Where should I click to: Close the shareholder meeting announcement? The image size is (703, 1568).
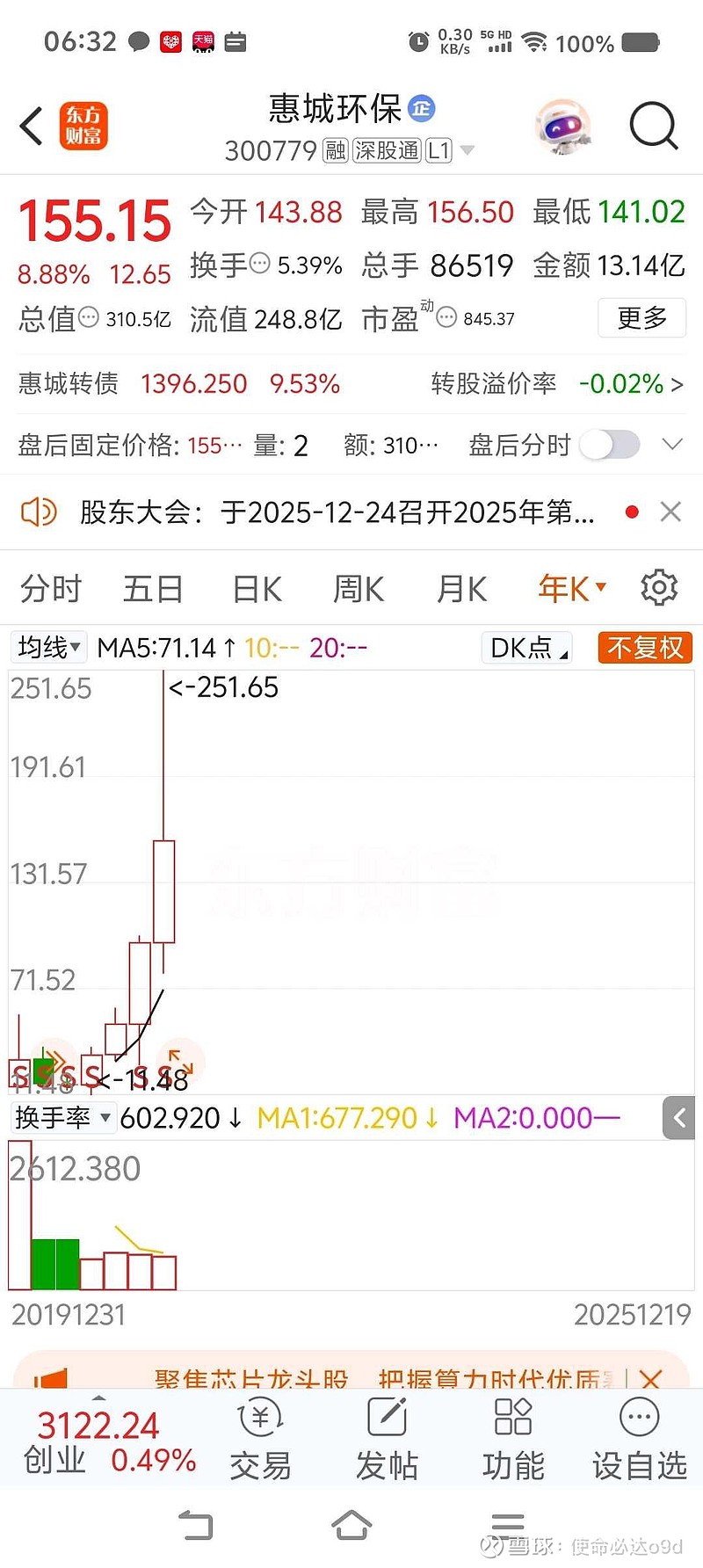670,511
